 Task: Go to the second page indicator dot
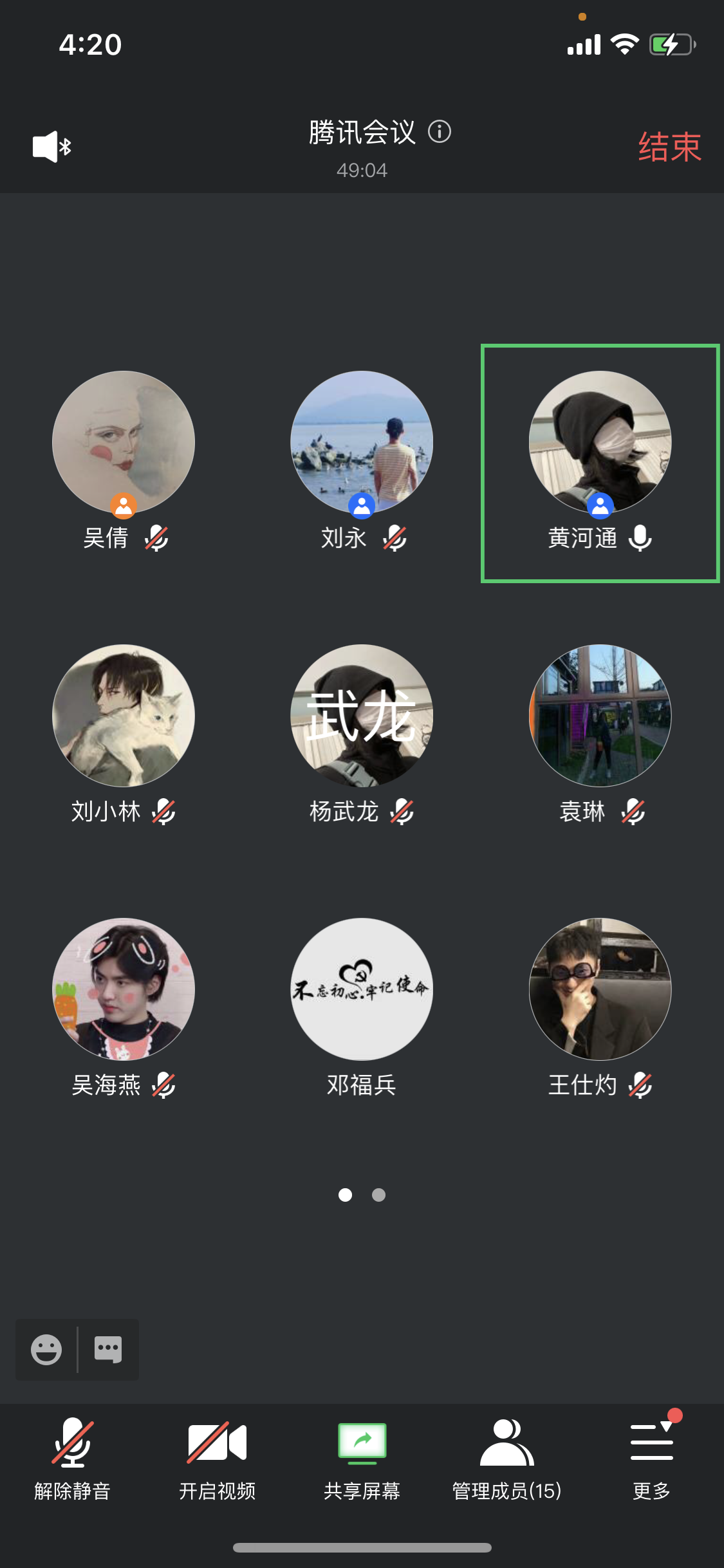coord(379,1195)
